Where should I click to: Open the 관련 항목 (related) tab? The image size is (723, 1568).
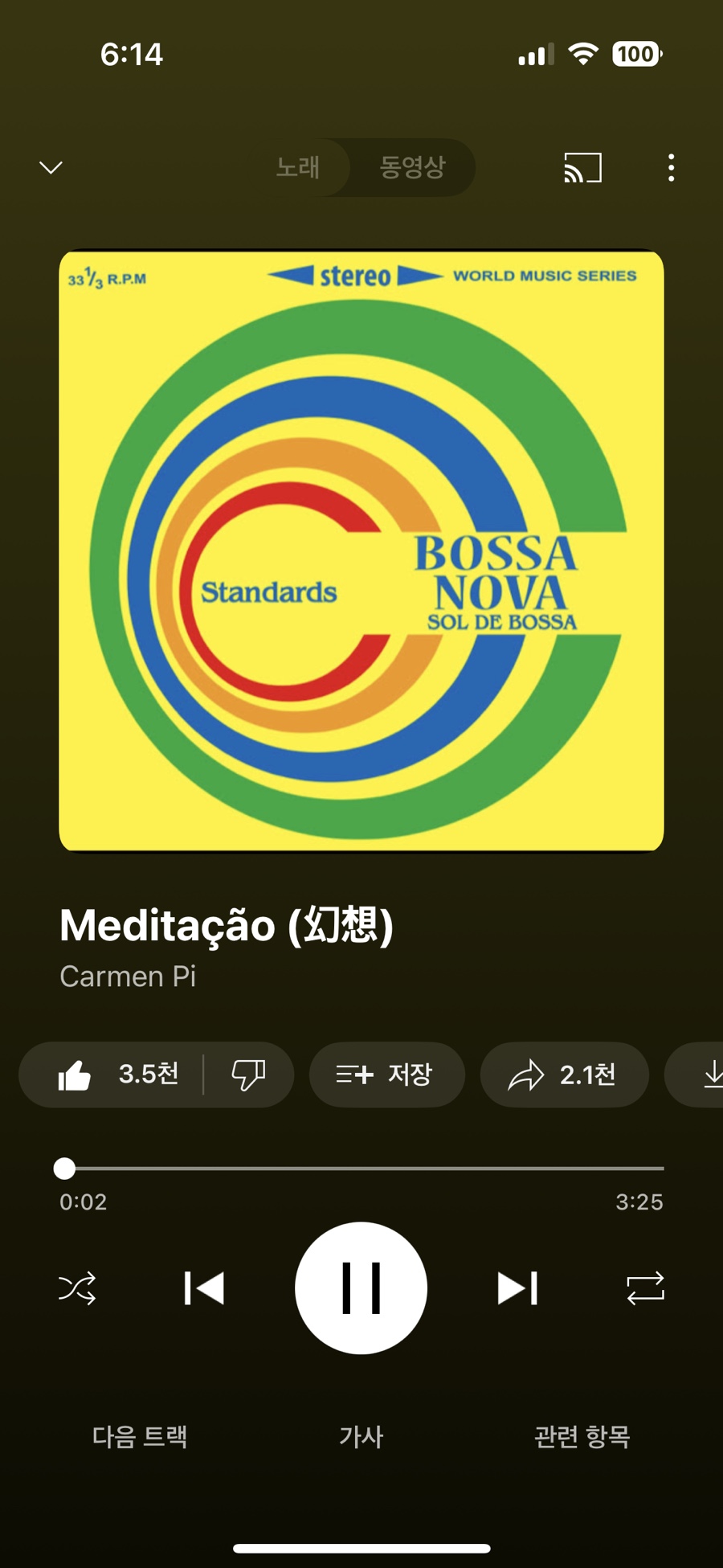pyautogui.click(x=582, y=1436)
